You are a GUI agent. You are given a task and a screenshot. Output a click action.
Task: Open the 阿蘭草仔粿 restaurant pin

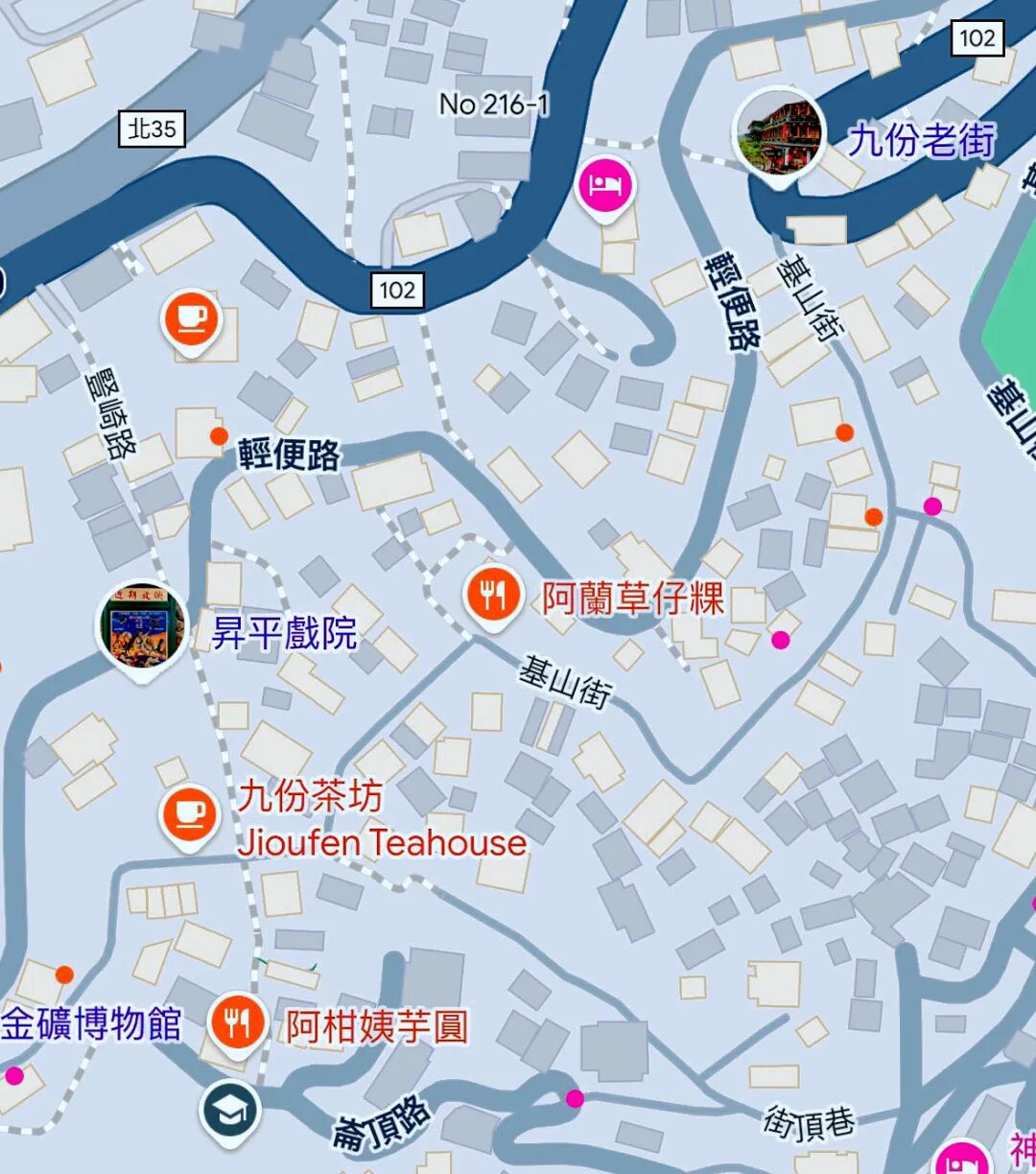click(493, 595)
